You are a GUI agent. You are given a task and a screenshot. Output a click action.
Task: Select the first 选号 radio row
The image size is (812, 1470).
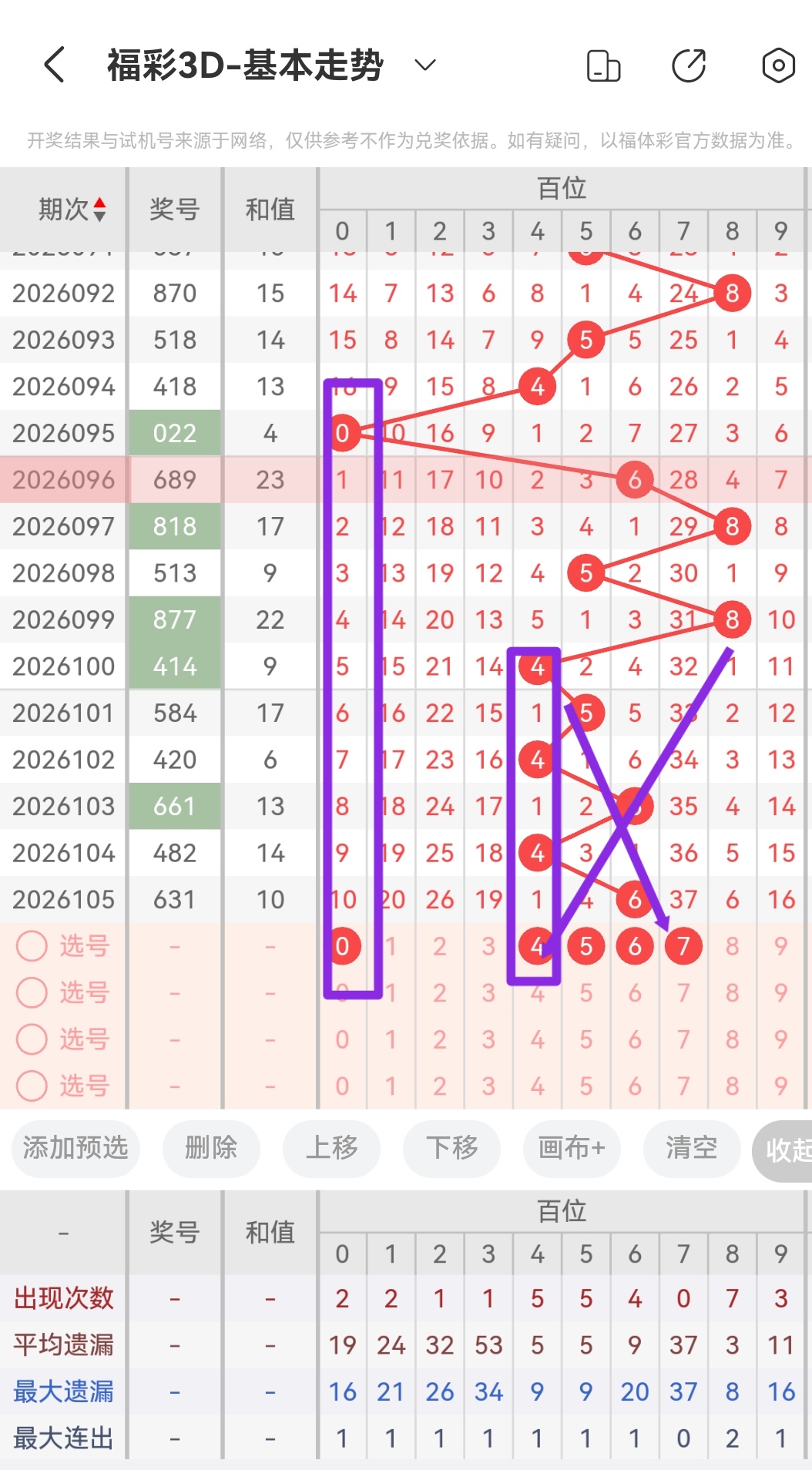pos(32,946)
